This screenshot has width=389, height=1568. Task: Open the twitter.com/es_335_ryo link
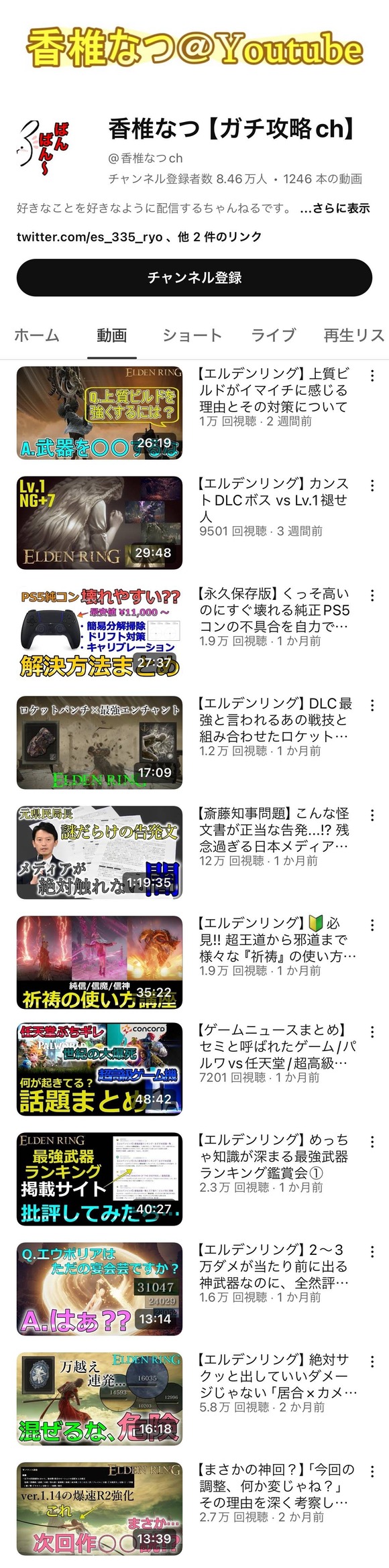tap(89, 237)
